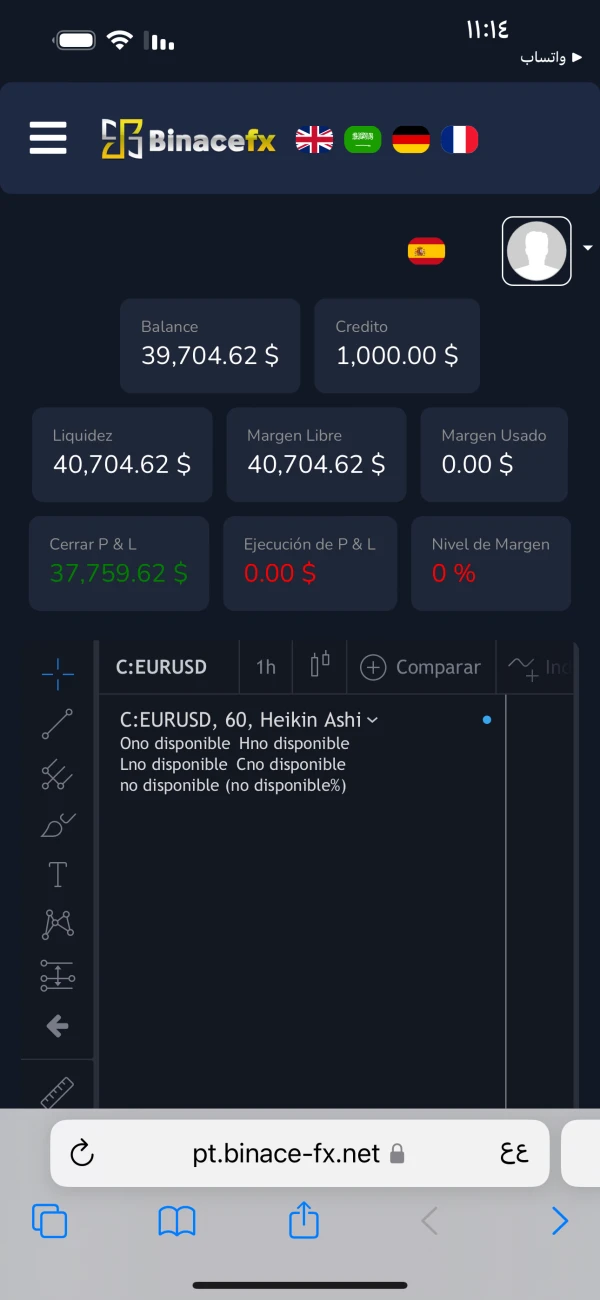
Task: Open the user profile avatar menu
Action: (x=537, y=251)
